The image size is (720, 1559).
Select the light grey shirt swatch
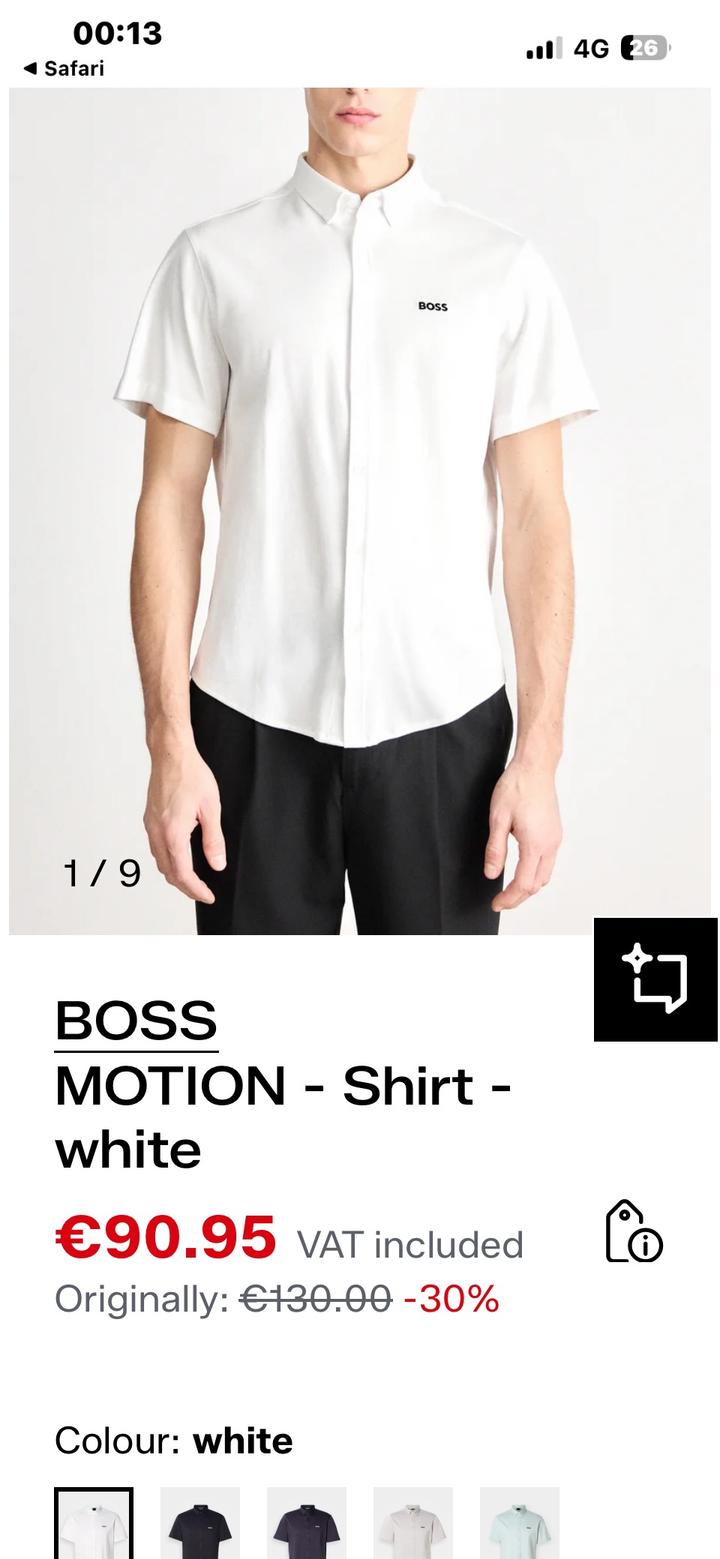(x=413, y=1525)
